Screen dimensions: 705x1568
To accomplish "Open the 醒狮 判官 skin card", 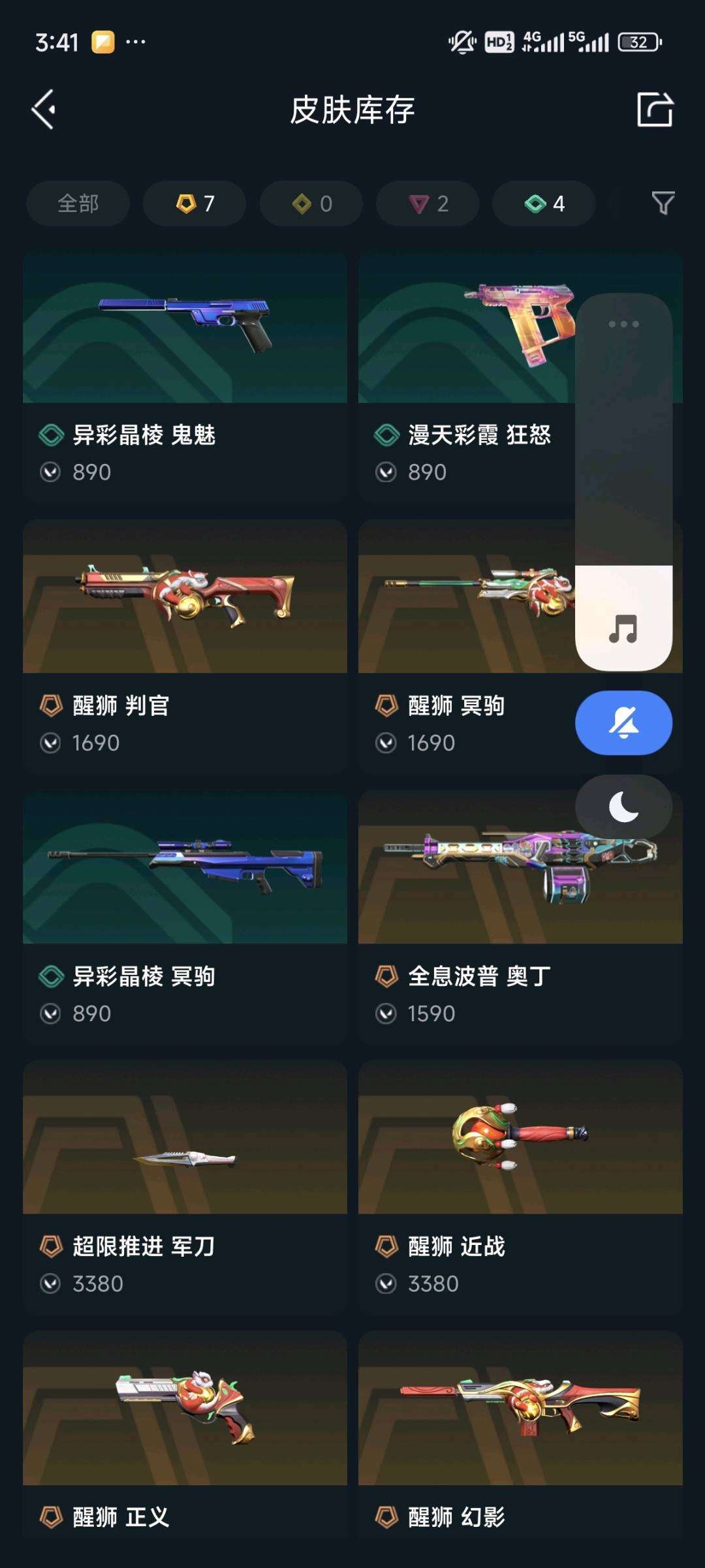I will click(185, 647).
